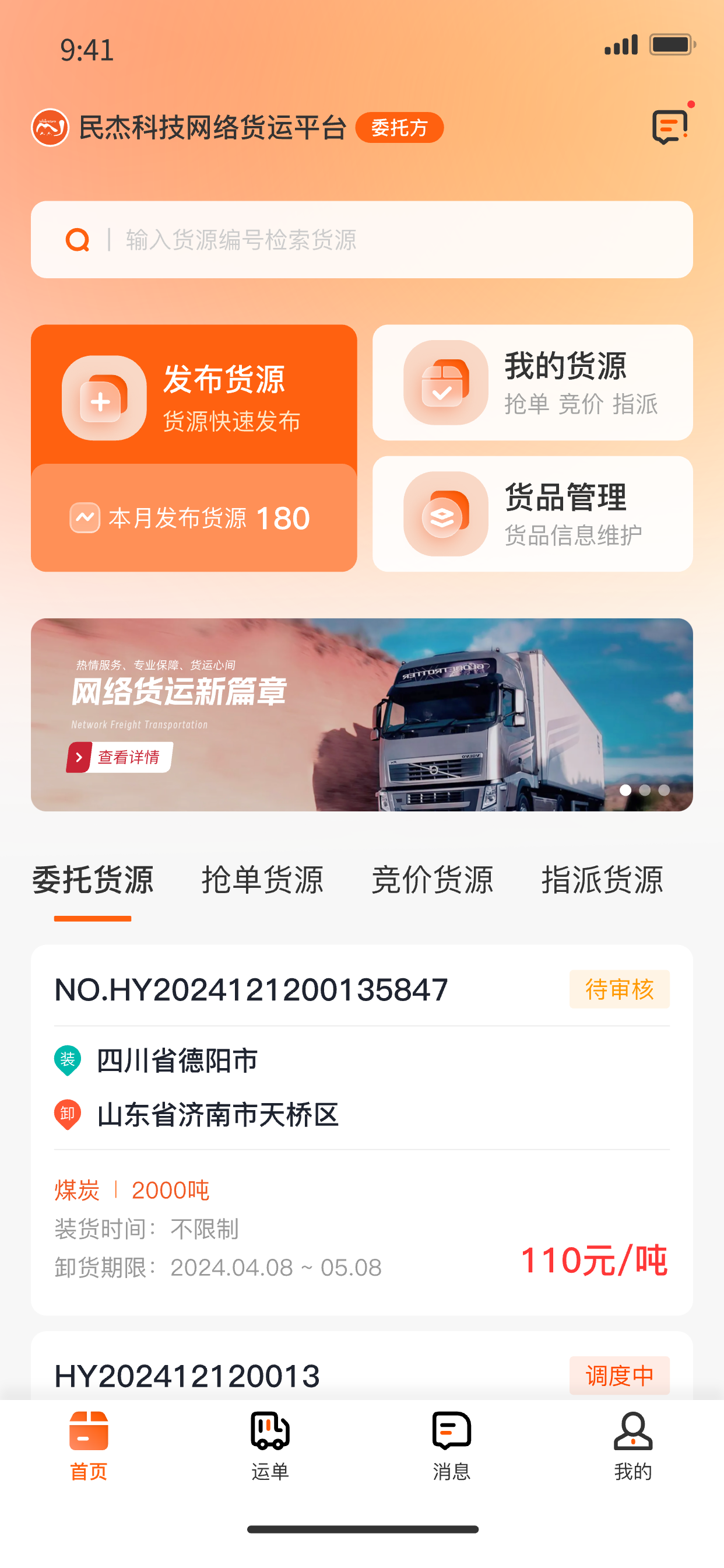Open the 消息 bottom tab
This screenshot has height=1568, width=724.
click(451, 1445)
